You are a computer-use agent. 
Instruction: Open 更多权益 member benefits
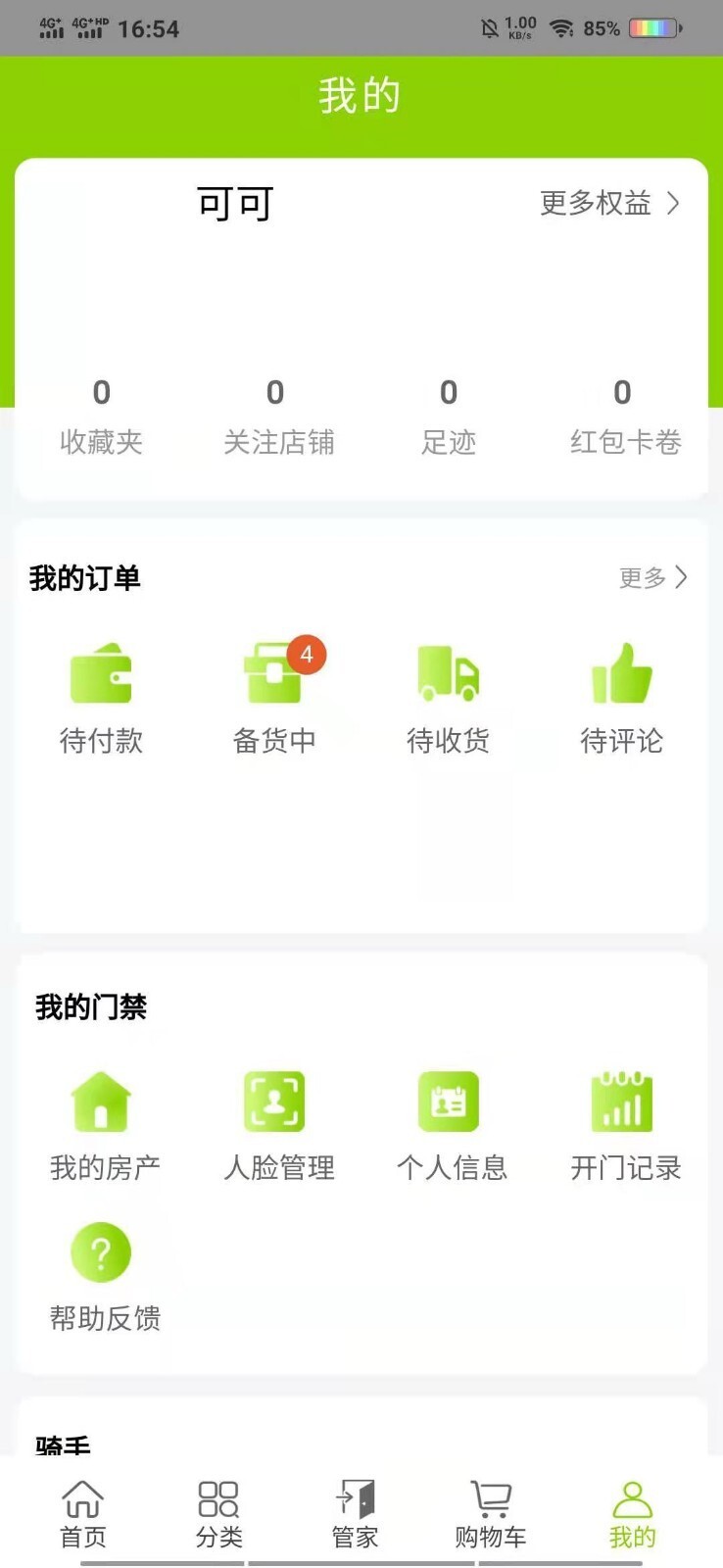(608, 203)
